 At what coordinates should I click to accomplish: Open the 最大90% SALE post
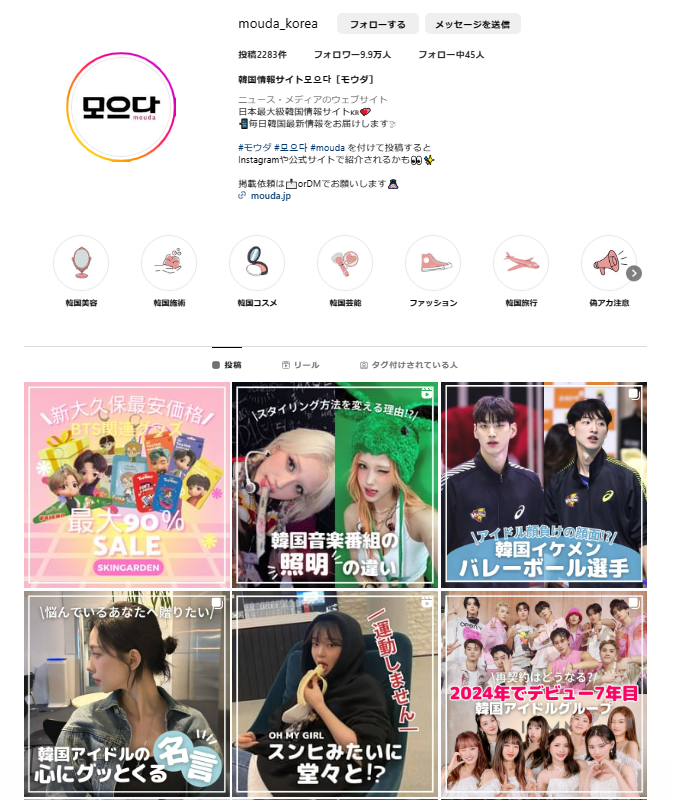(x=126, y=485)
